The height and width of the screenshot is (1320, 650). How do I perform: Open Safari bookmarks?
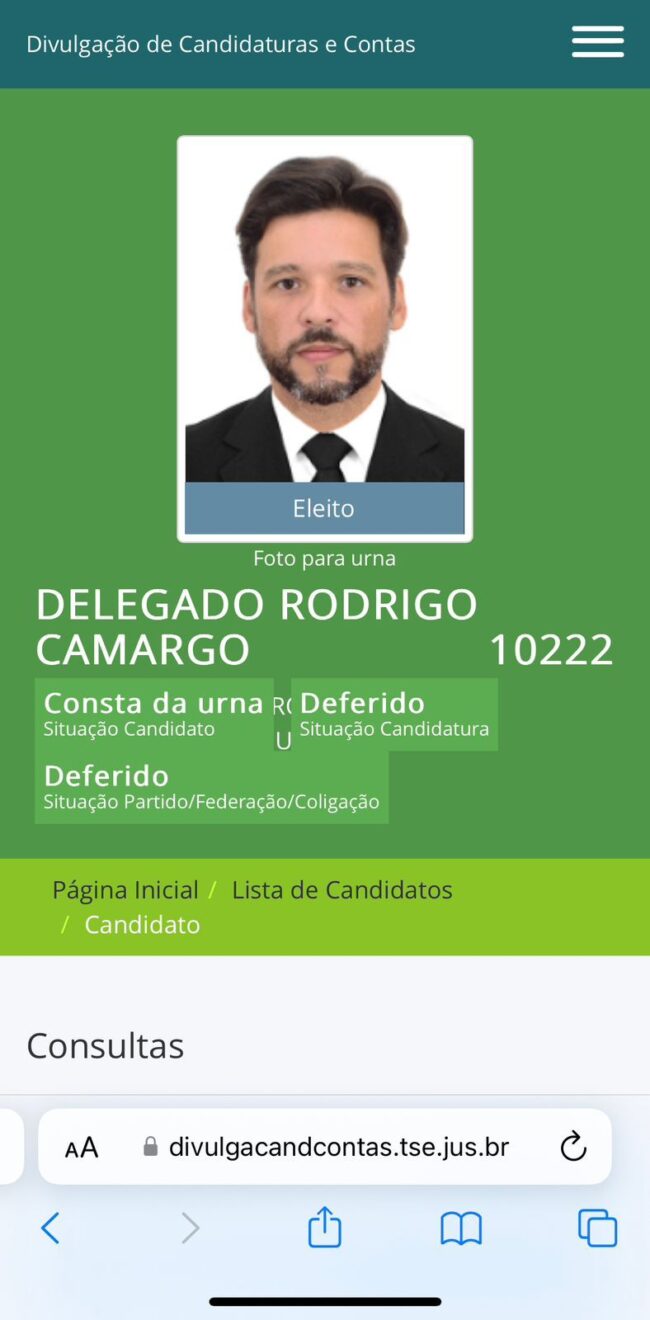461,1229
